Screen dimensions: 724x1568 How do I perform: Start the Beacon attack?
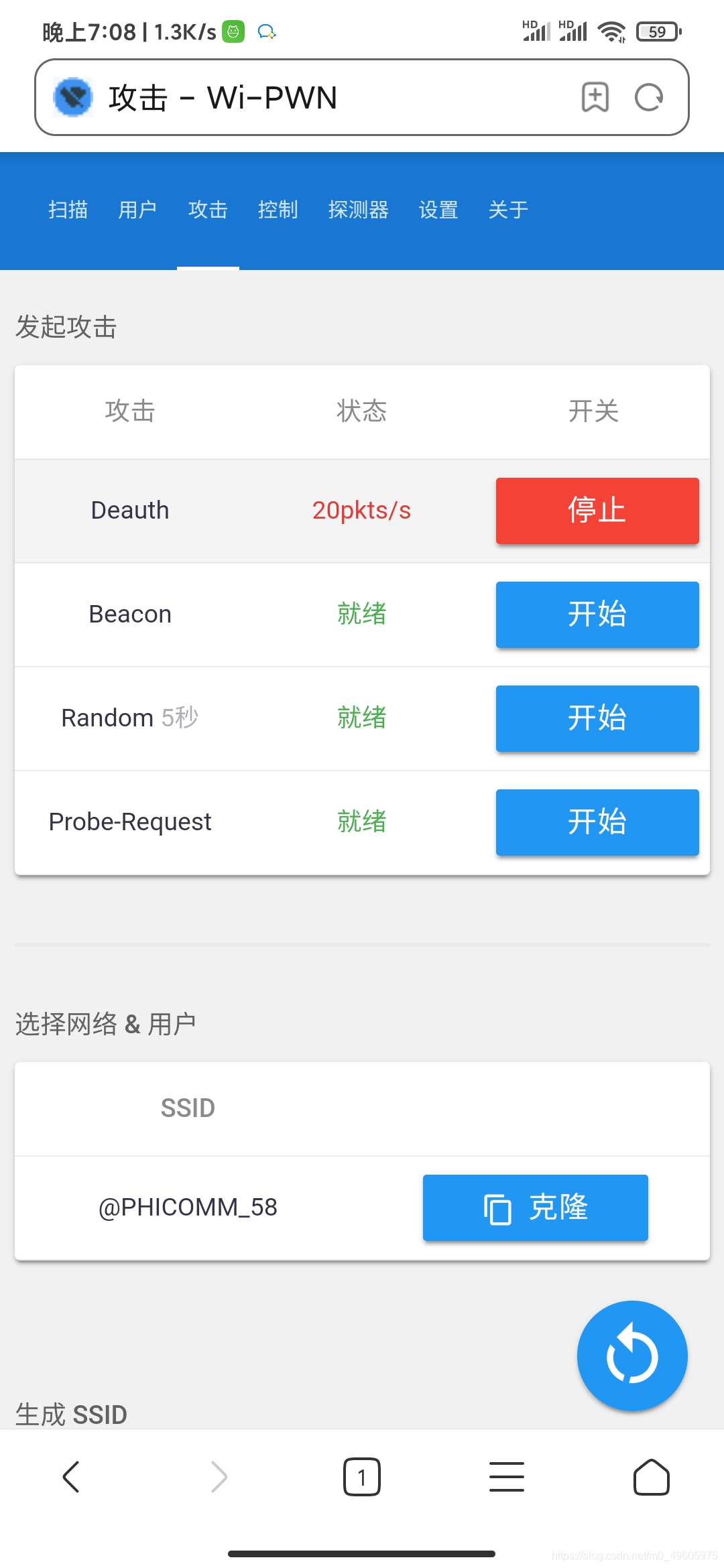pyautogui.click(x=597, y=614)
